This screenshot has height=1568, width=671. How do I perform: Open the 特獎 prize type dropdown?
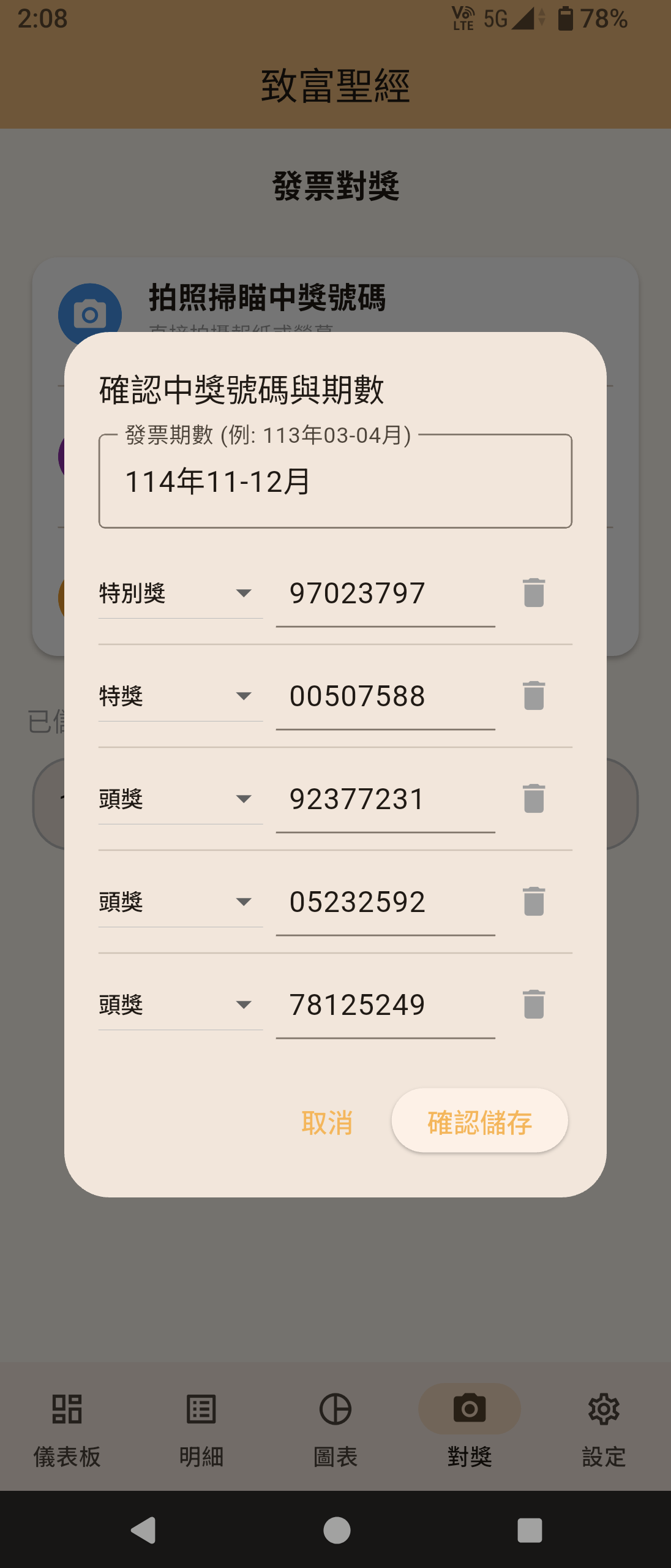click(x=181, y=696)
